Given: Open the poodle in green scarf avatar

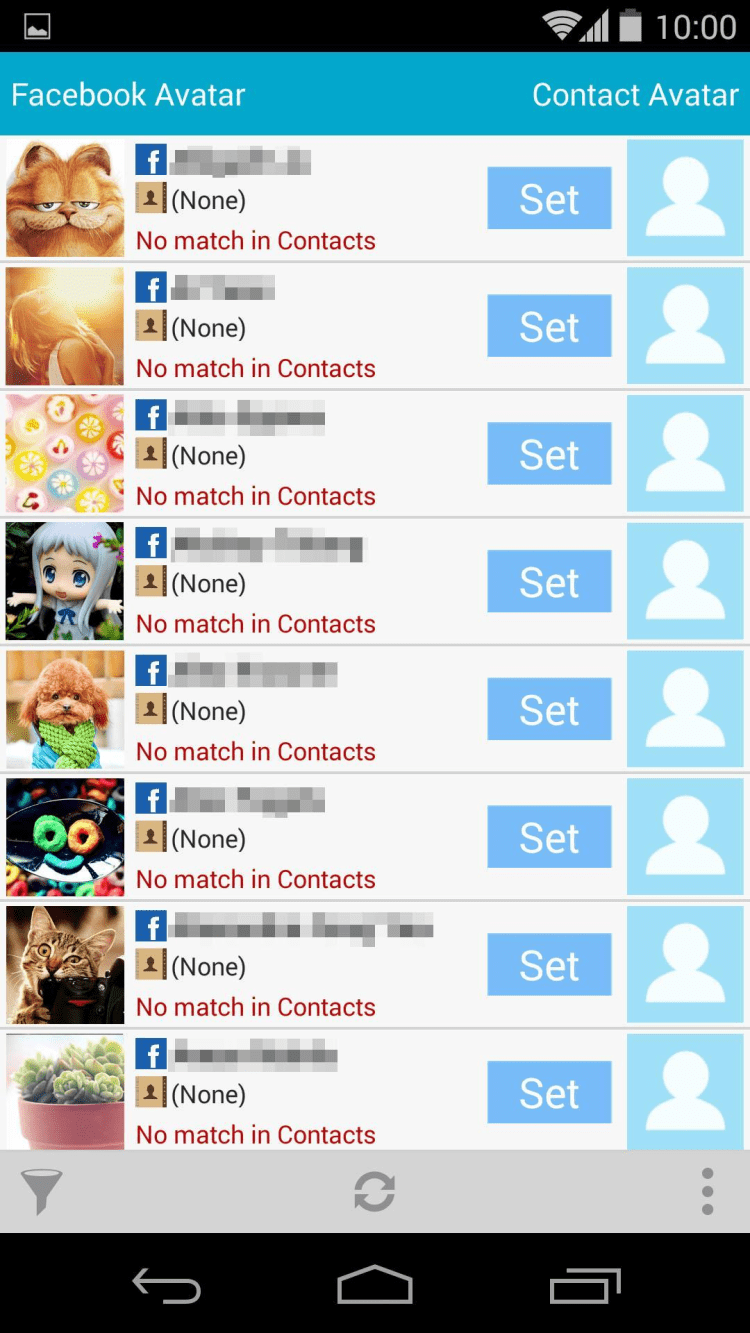Looking at the screenshot, I should click(65, 710).
